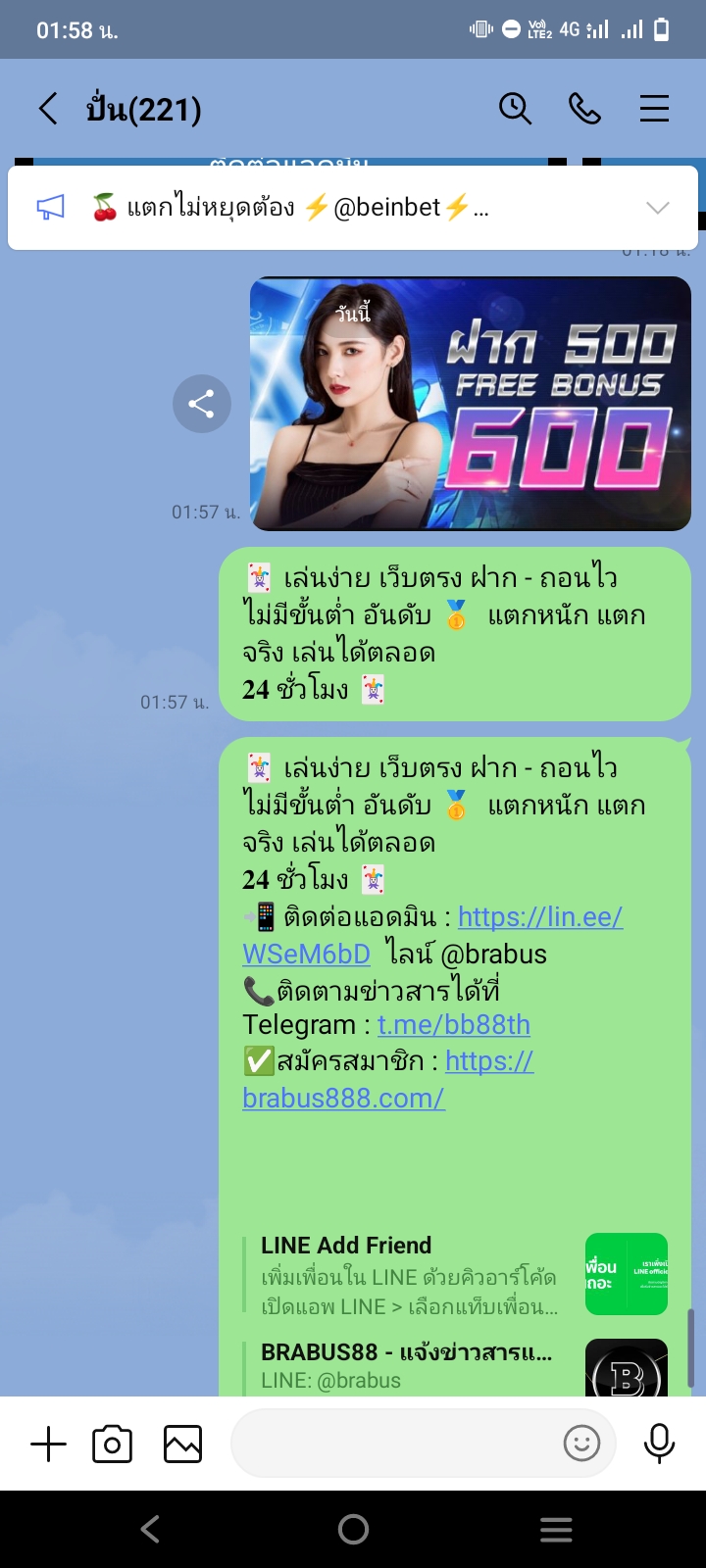Search within this chat
Image resolution: width=706 pixels, height=1568 pixels.
[515, 108]
